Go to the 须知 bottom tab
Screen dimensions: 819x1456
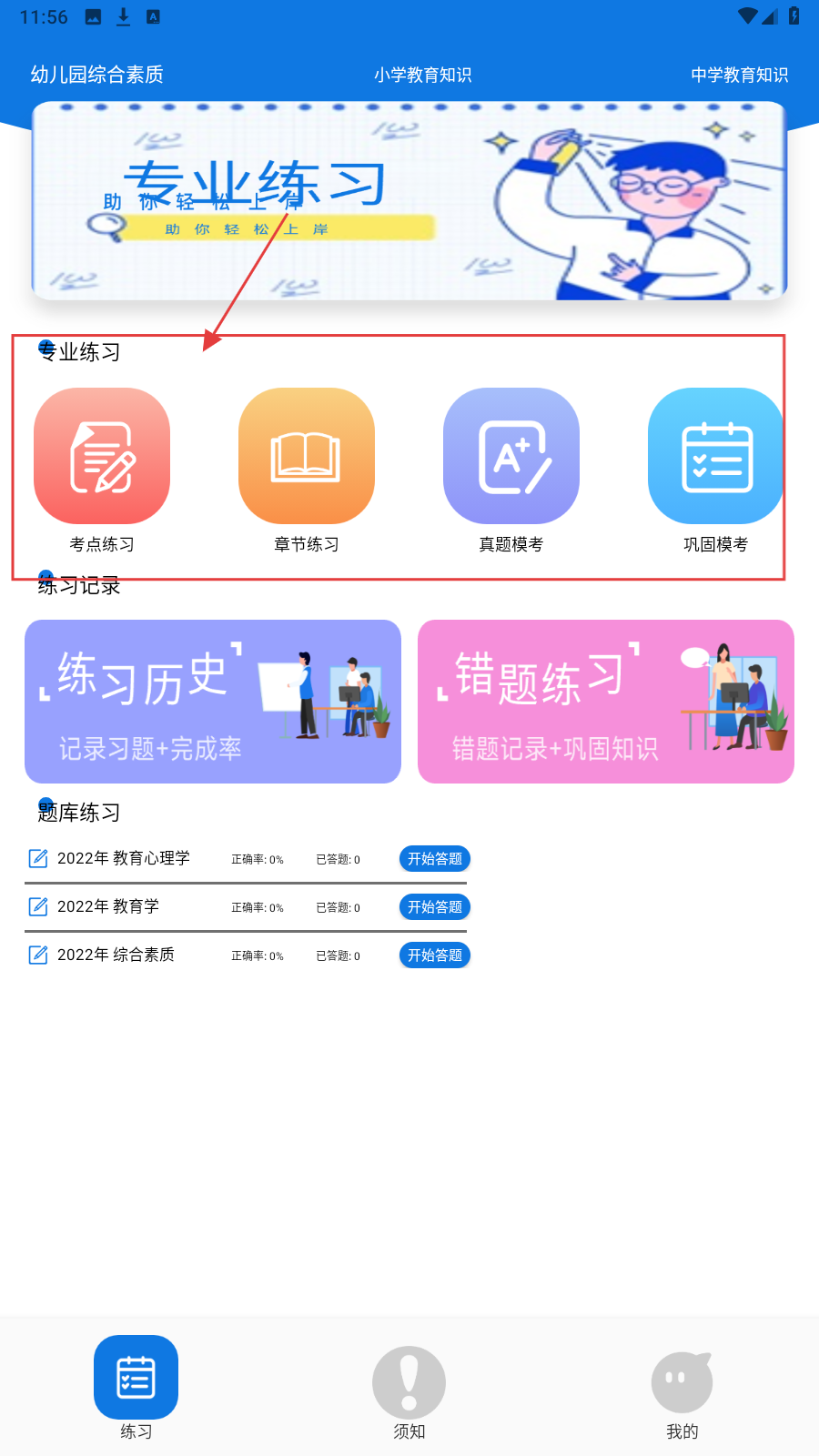pos(409,1390)
